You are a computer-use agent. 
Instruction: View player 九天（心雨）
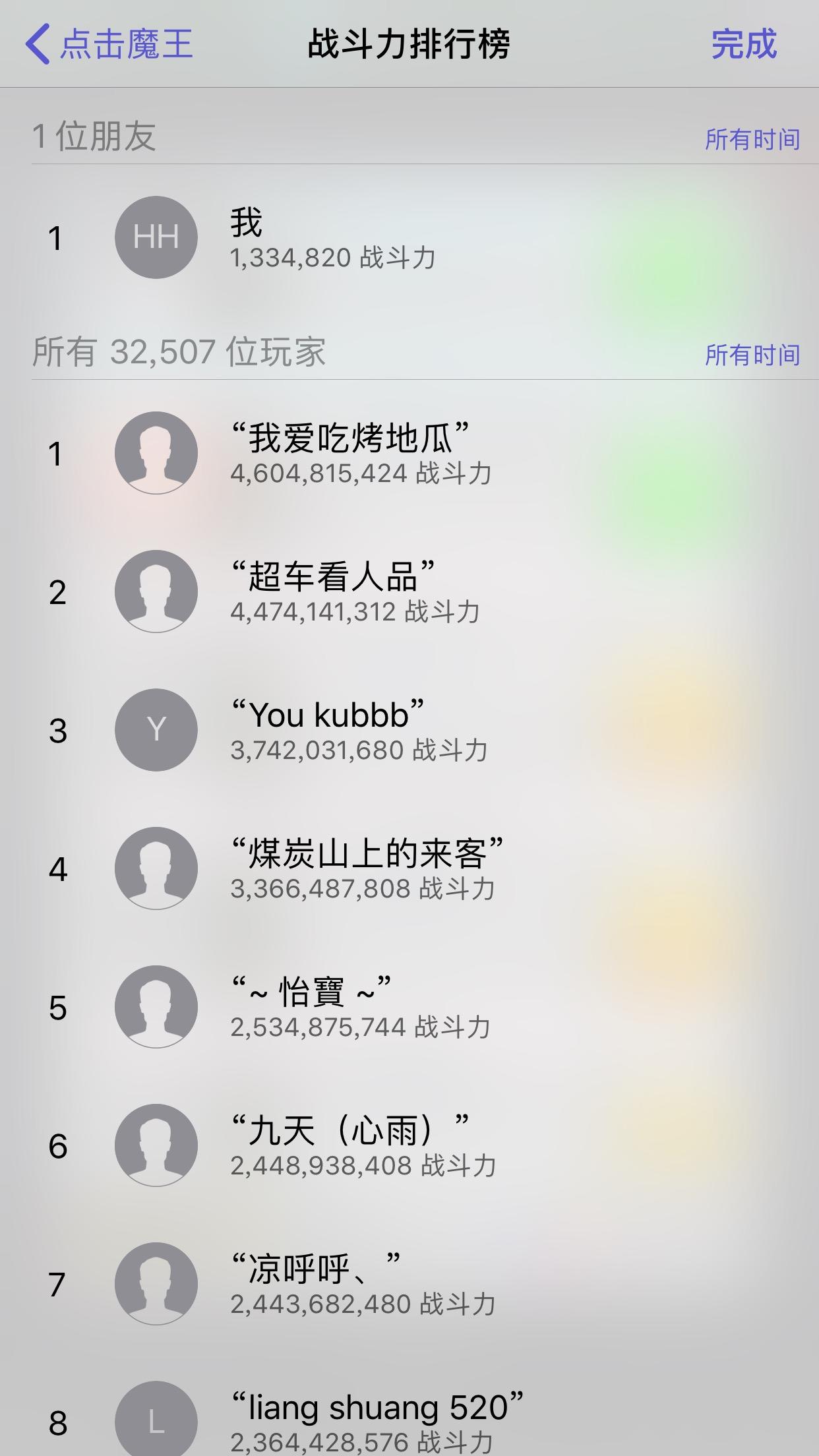click(409, 1145)
